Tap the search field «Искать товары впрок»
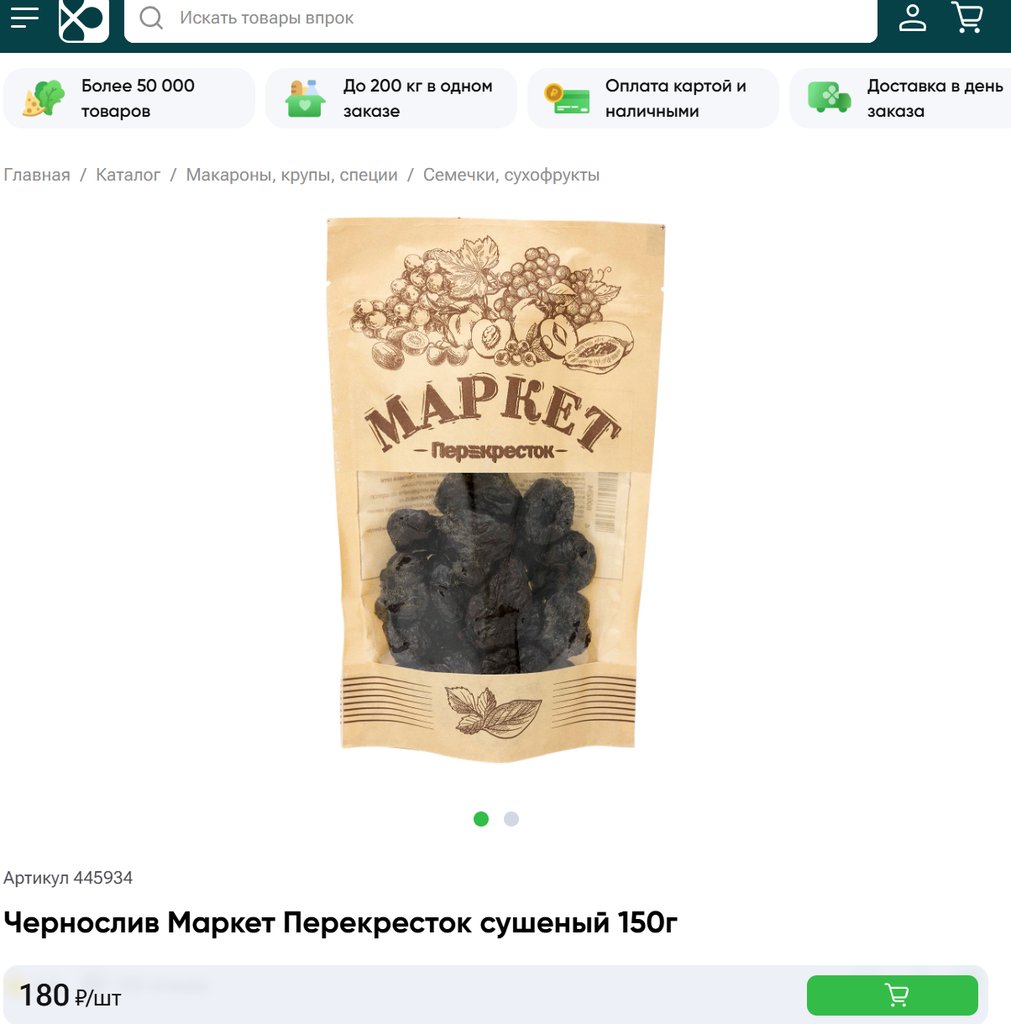1011x1024 pixels. [x=500, y=18]
